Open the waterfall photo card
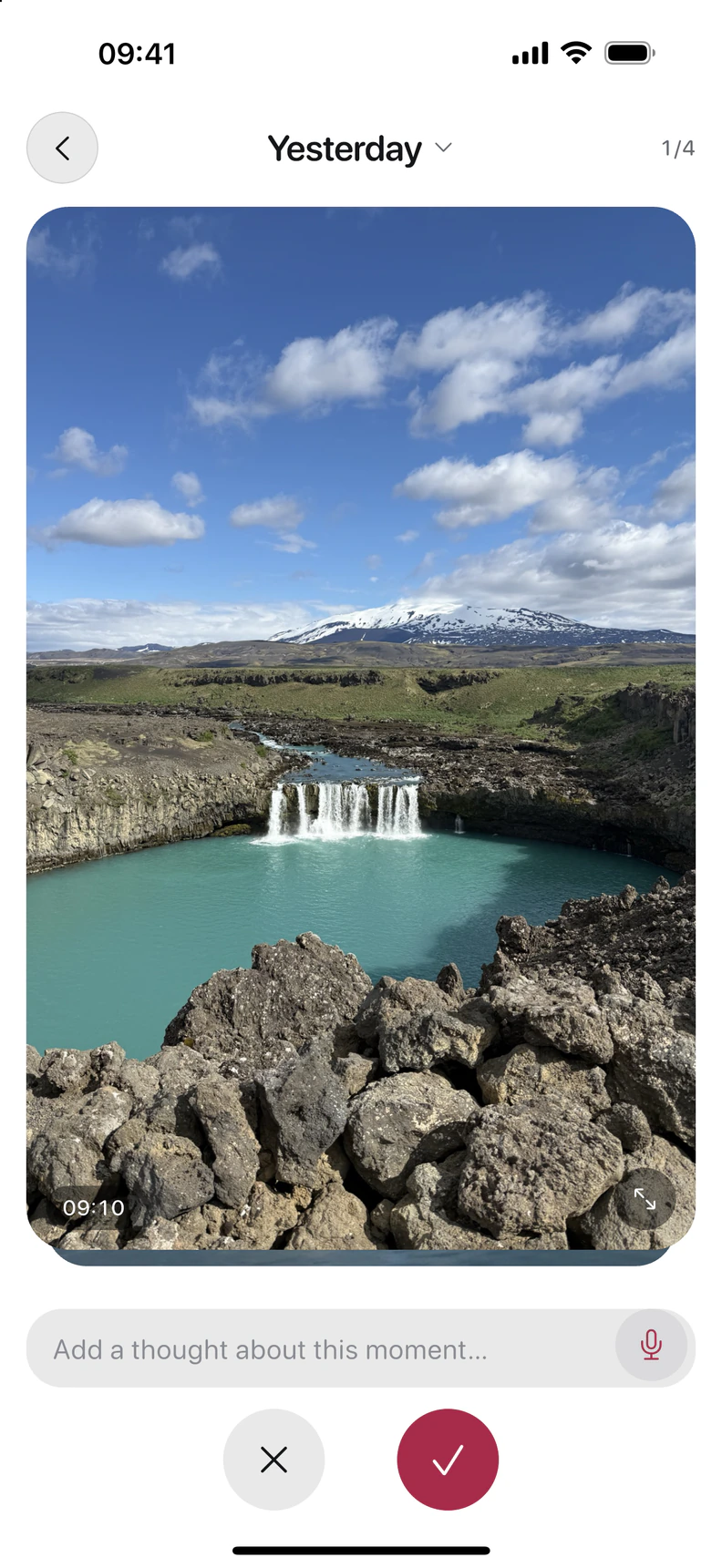722x1568 pixels. pos(361,728)
